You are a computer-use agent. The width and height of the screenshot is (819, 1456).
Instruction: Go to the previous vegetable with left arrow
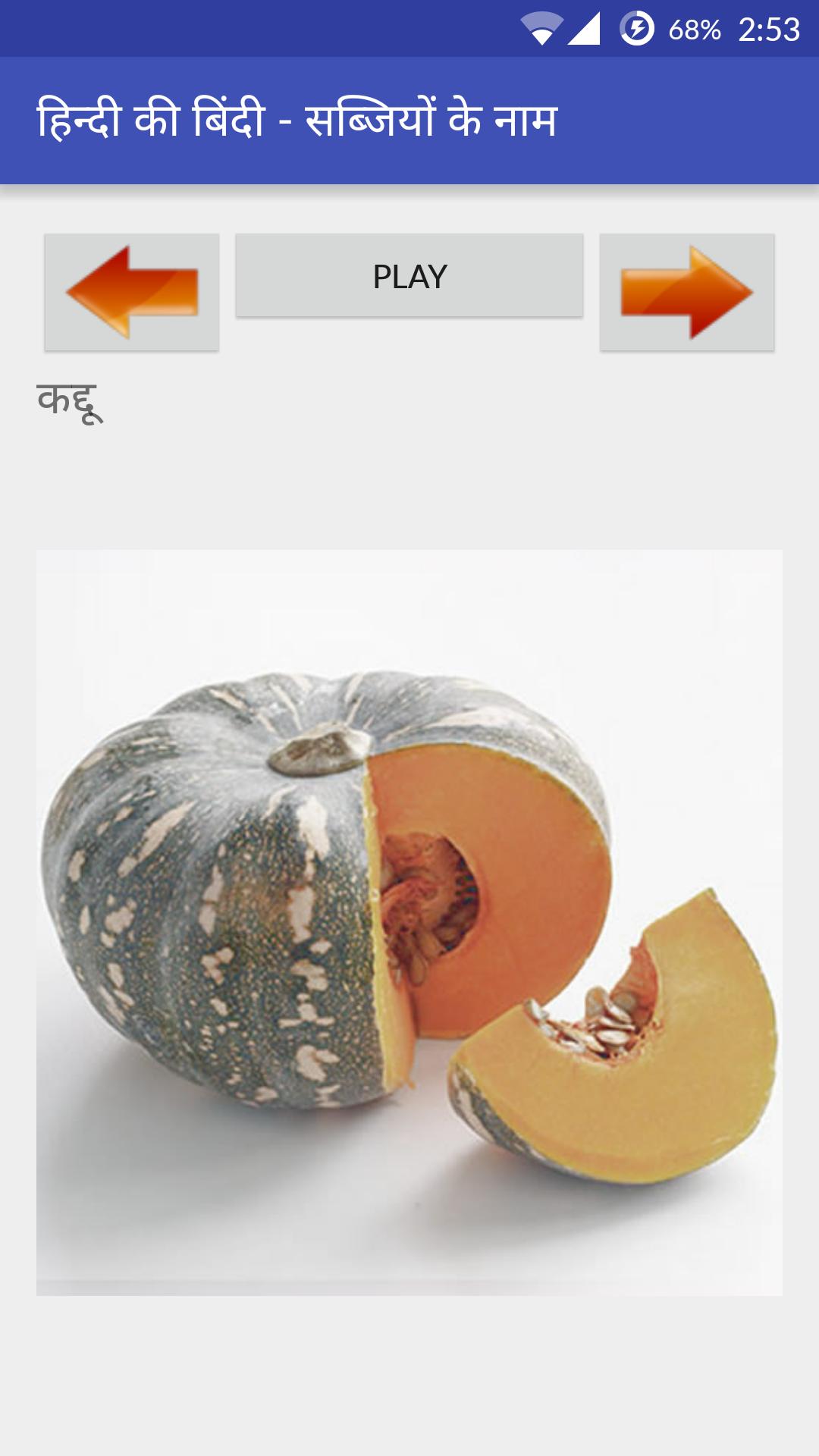pyautogui.click(x=132, y=292)
